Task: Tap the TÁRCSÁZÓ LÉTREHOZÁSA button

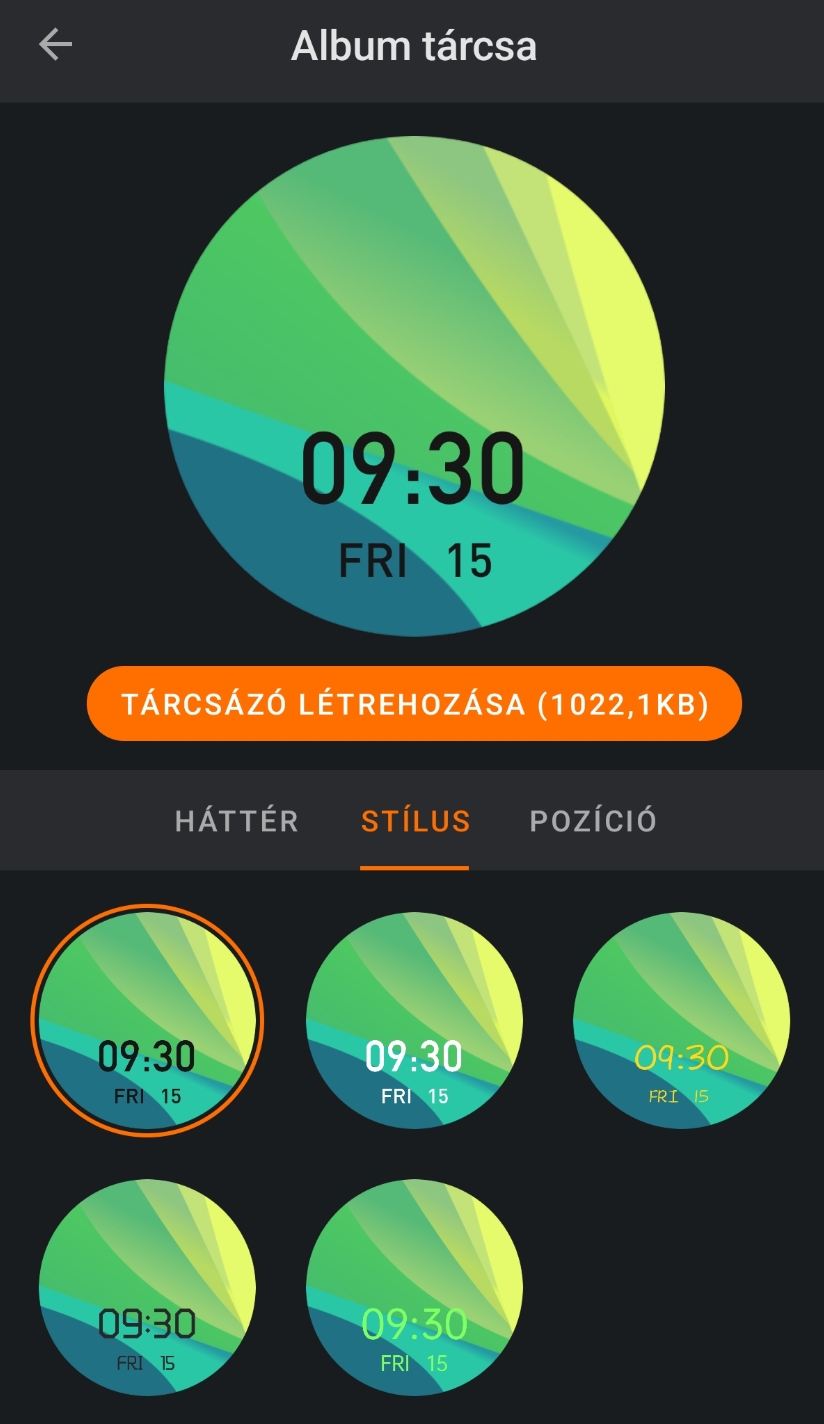Action: [414, 703]
